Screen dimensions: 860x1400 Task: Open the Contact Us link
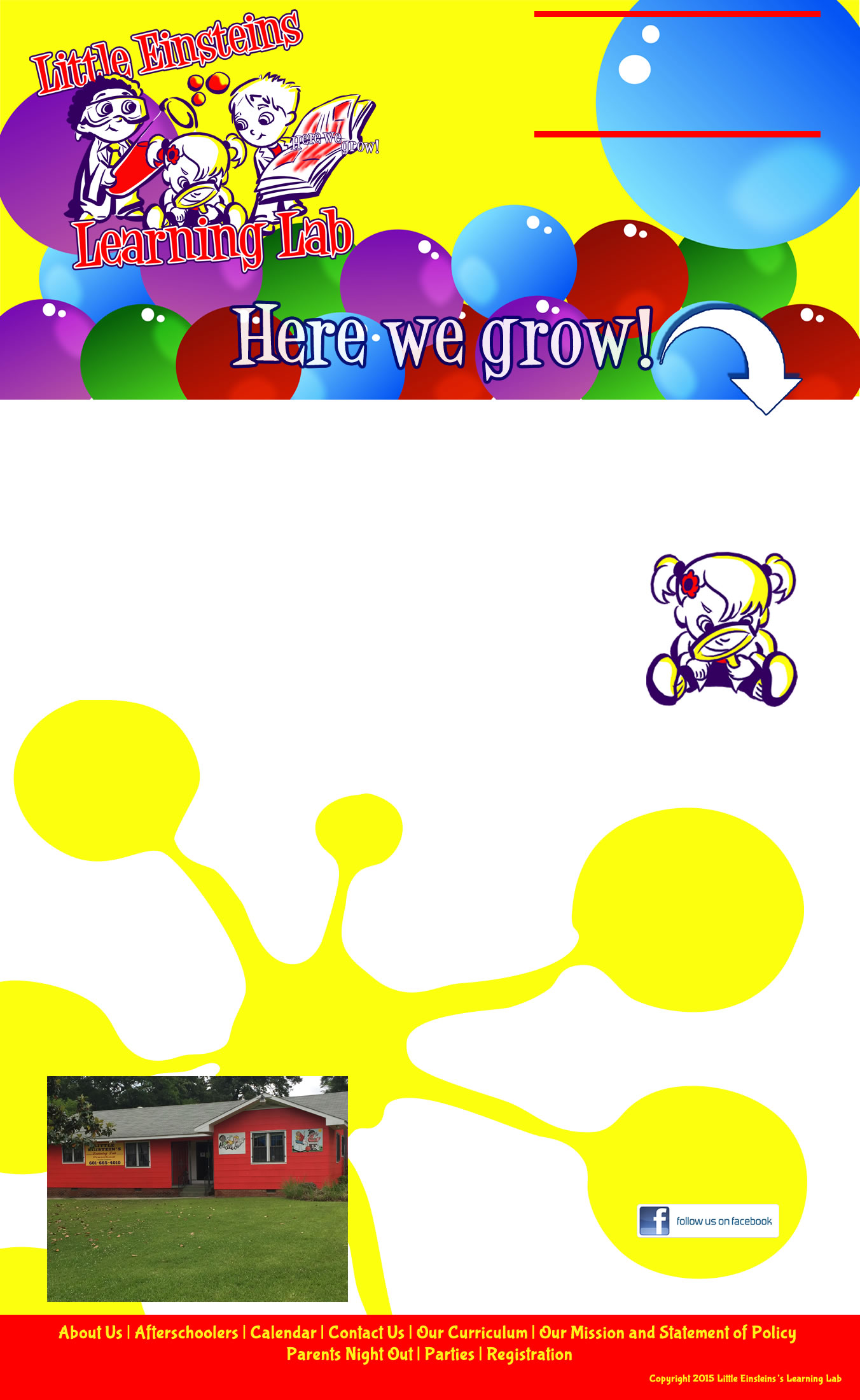(366, 1333)
